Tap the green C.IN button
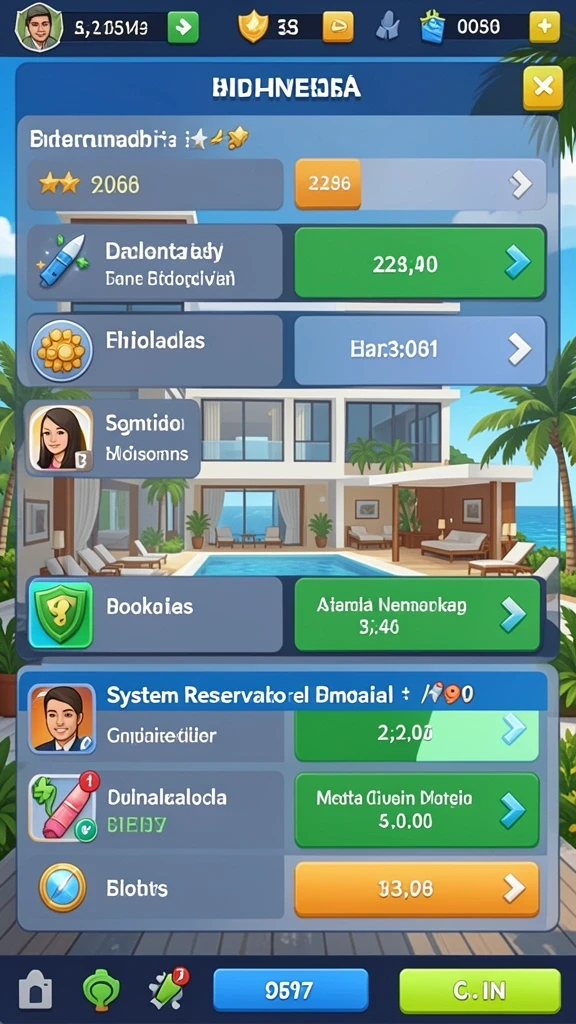576x1024 pixels. tap(480, 991)
